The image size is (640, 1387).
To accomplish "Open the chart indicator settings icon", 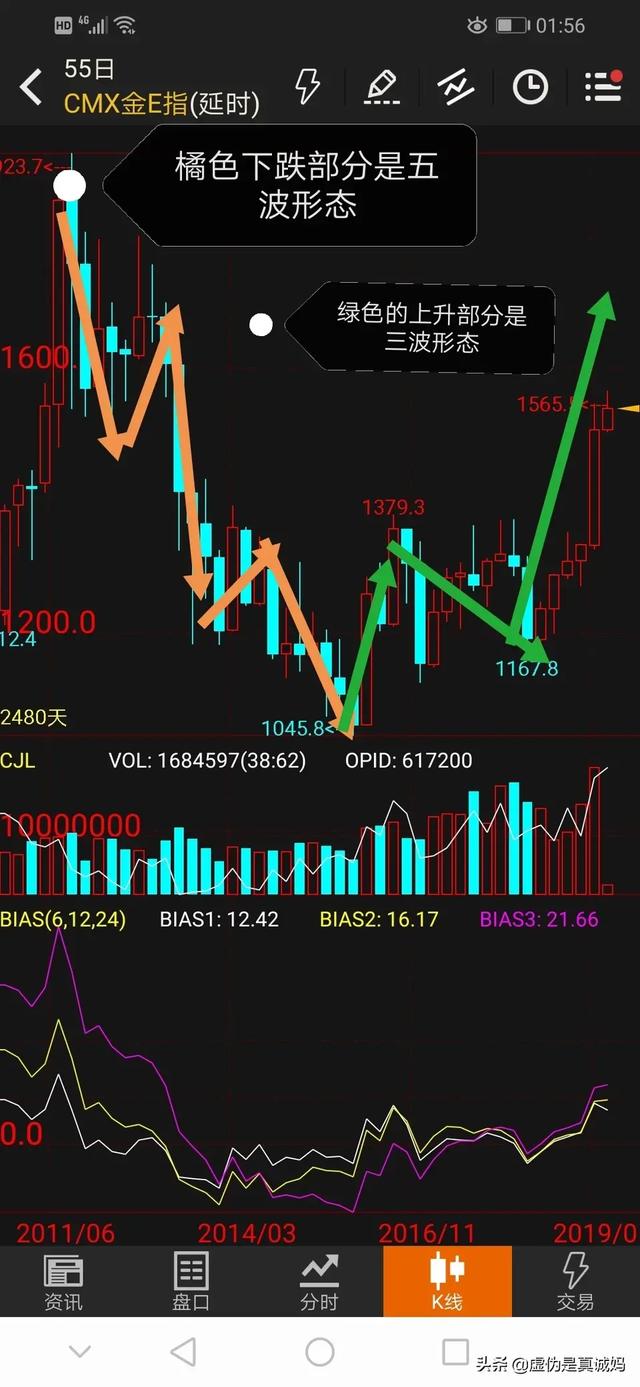I will click(456, 87).
